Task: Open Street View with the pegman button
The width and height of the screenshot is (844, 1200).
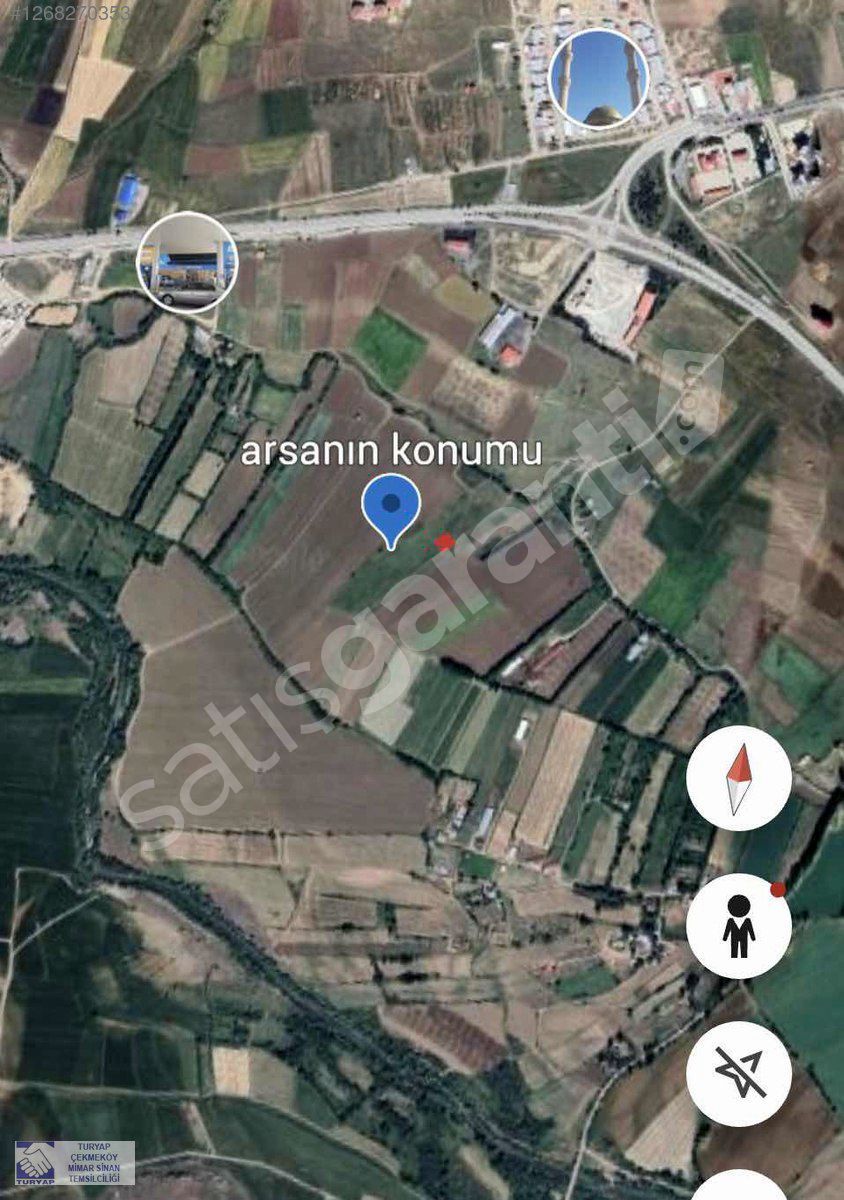Action: tap(738, 925)
